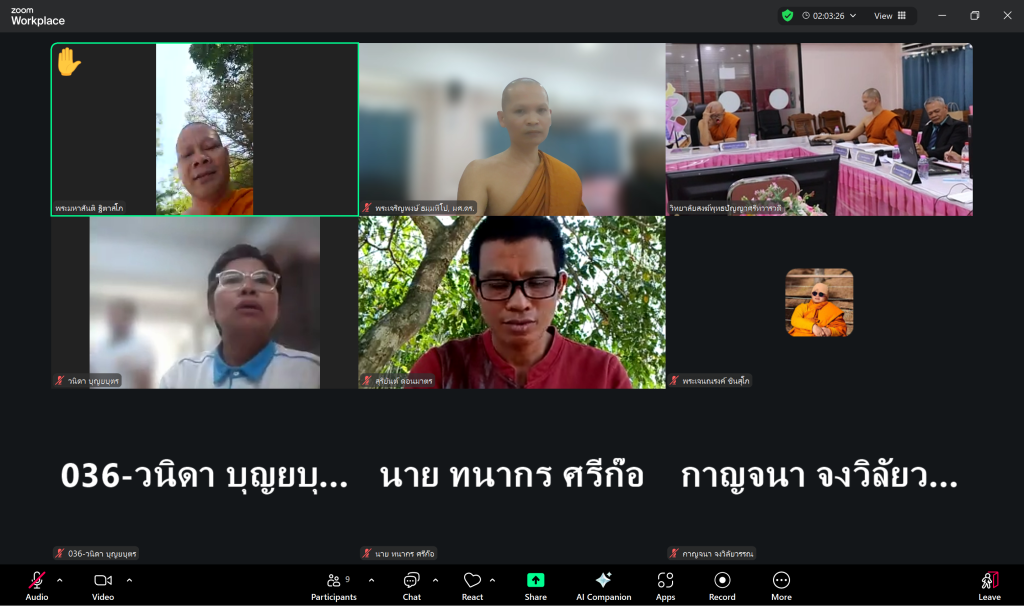Open the Chat panel
Screen dimensions: 1024x606
click(x=411, y=584)
